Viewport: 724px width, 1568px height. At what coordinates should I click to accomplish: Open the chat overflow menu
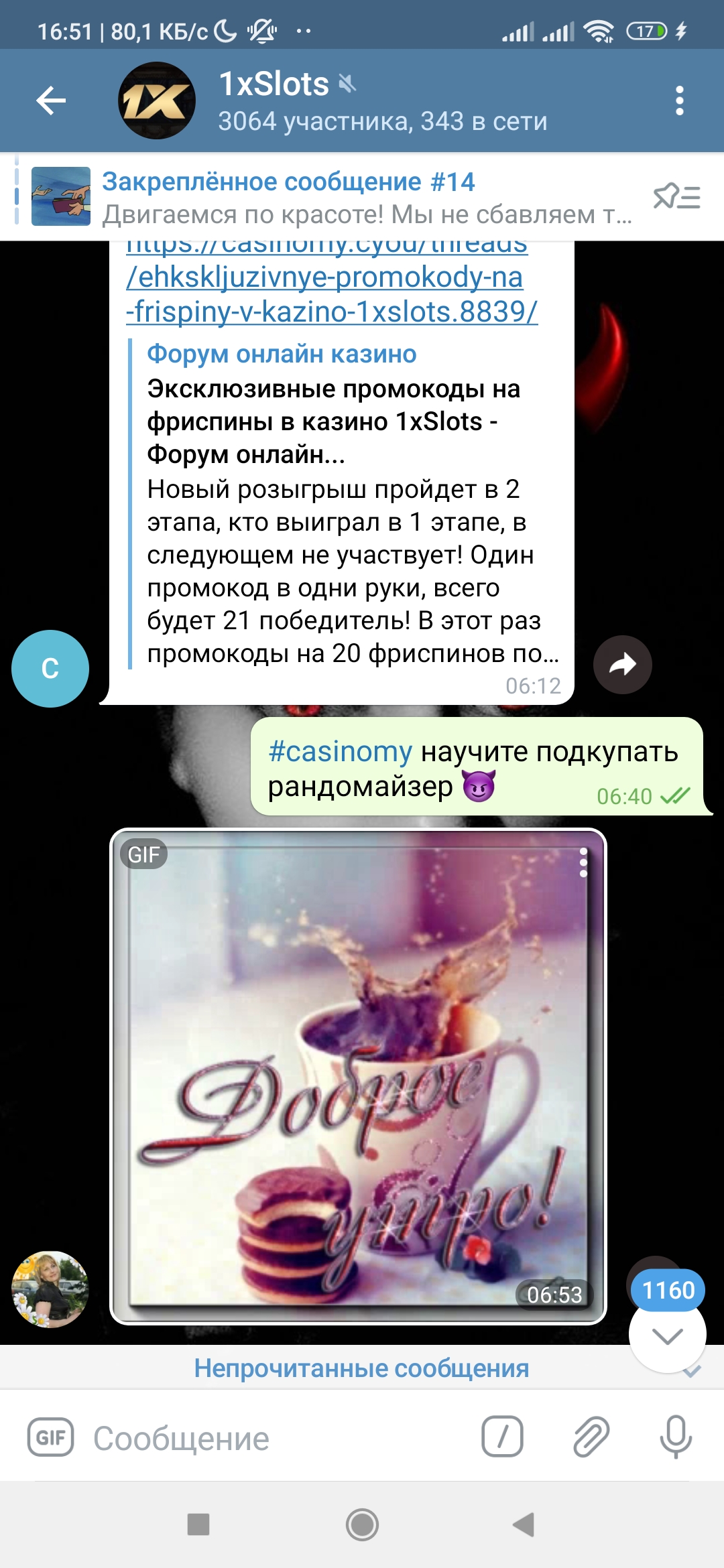point(679,101)
